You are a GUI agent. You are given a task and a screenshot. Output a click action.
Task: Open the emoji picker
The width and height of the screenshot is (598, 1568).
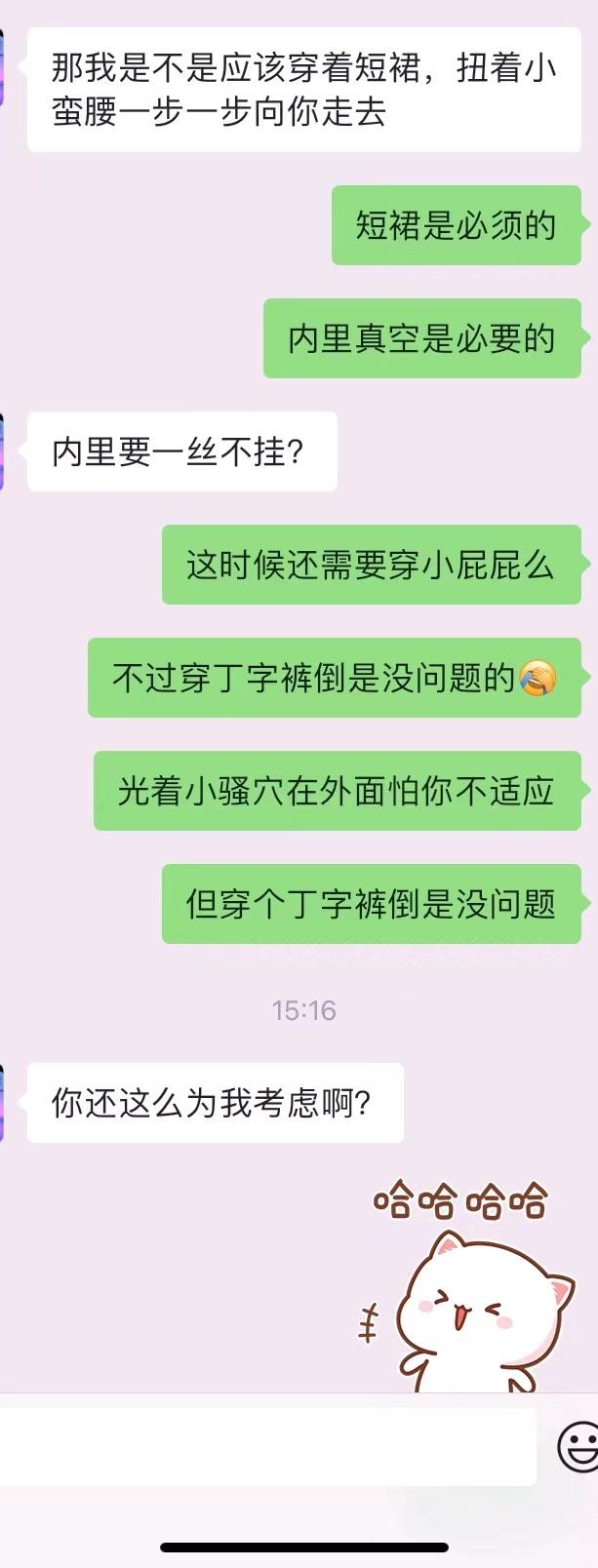pos(578,1446)
